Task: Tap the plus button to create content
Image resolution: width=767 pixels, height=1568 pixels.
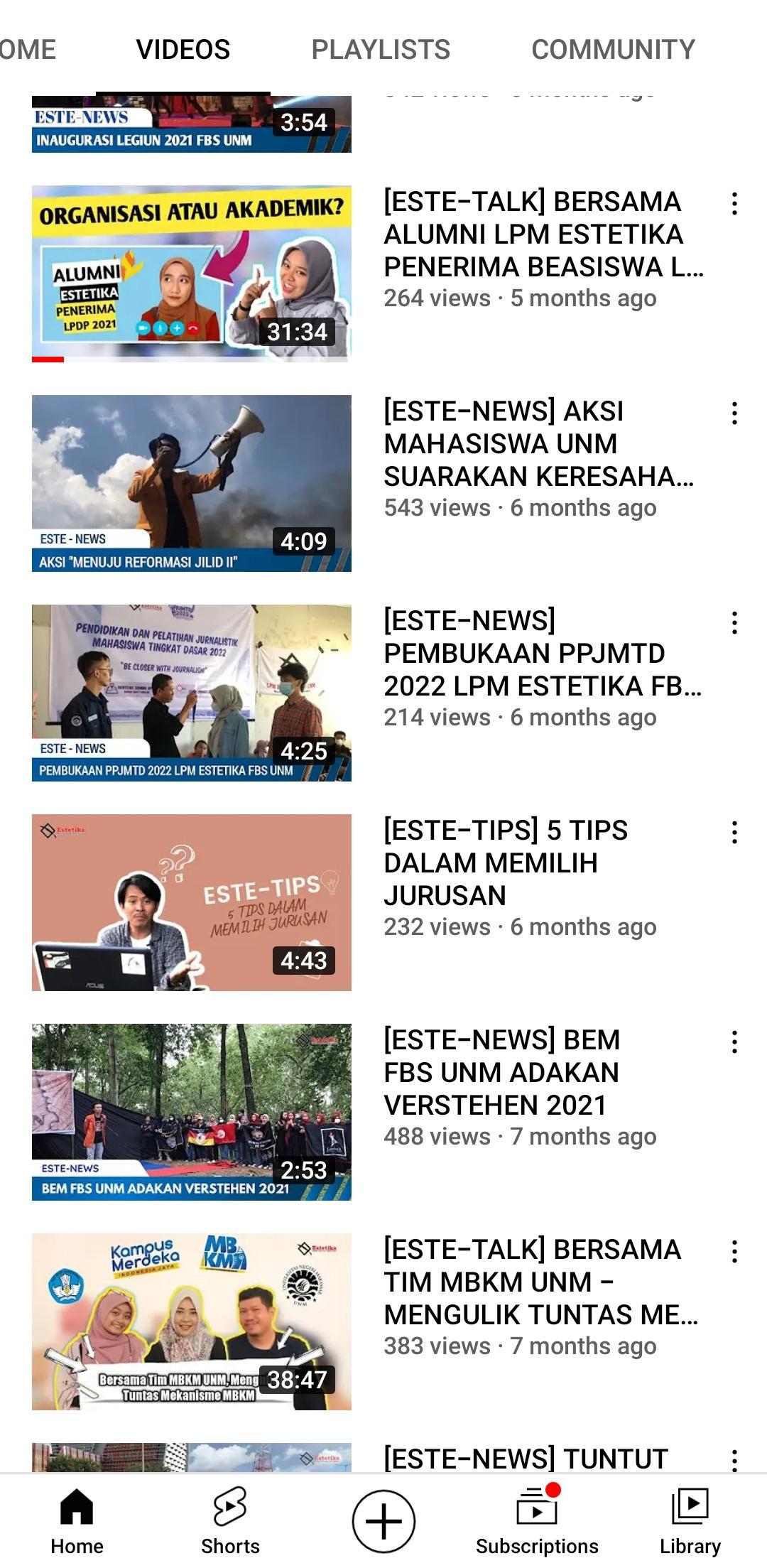Action: click(383, 1521)
